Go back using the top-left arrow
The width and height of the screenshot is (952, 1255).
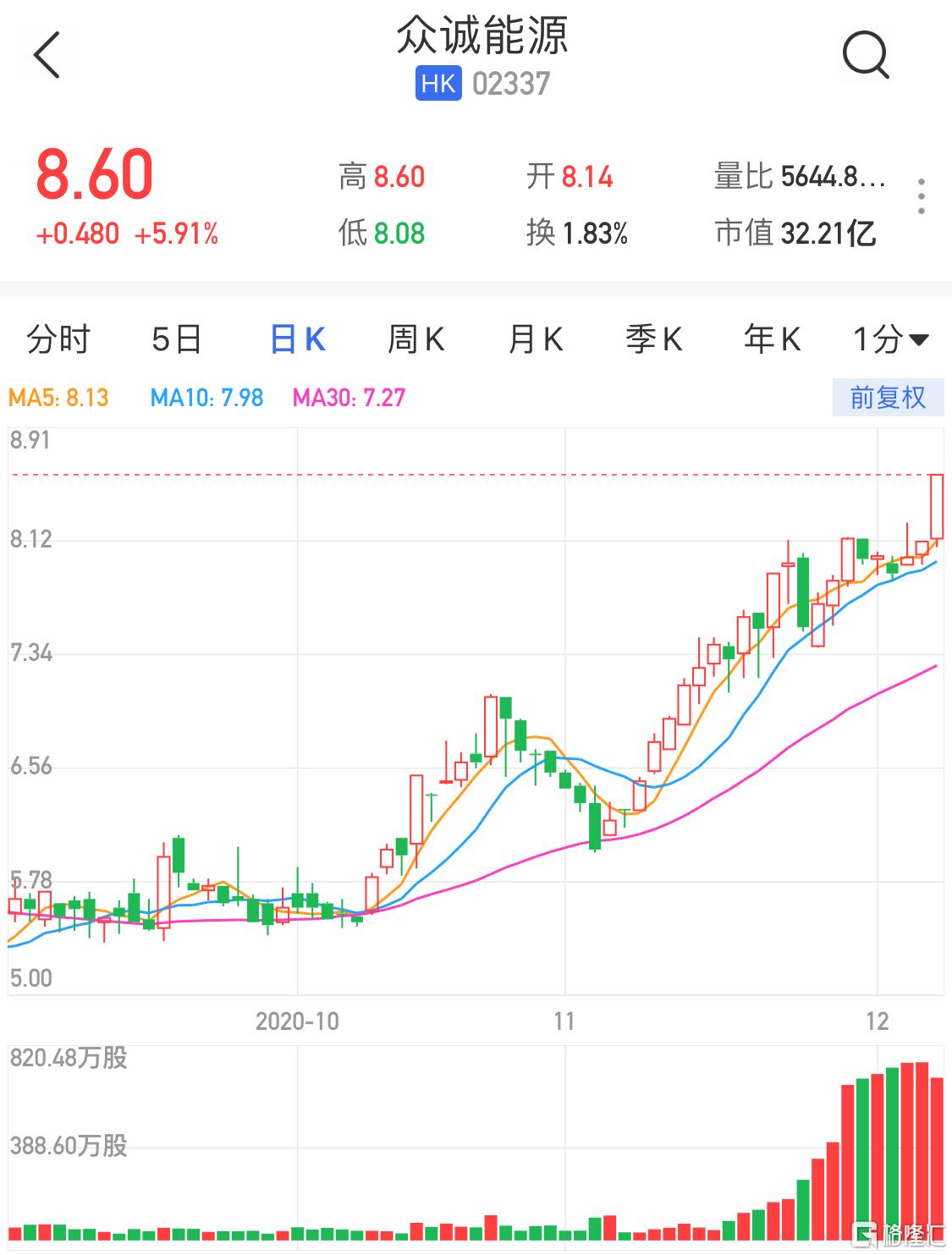(47, 56)
